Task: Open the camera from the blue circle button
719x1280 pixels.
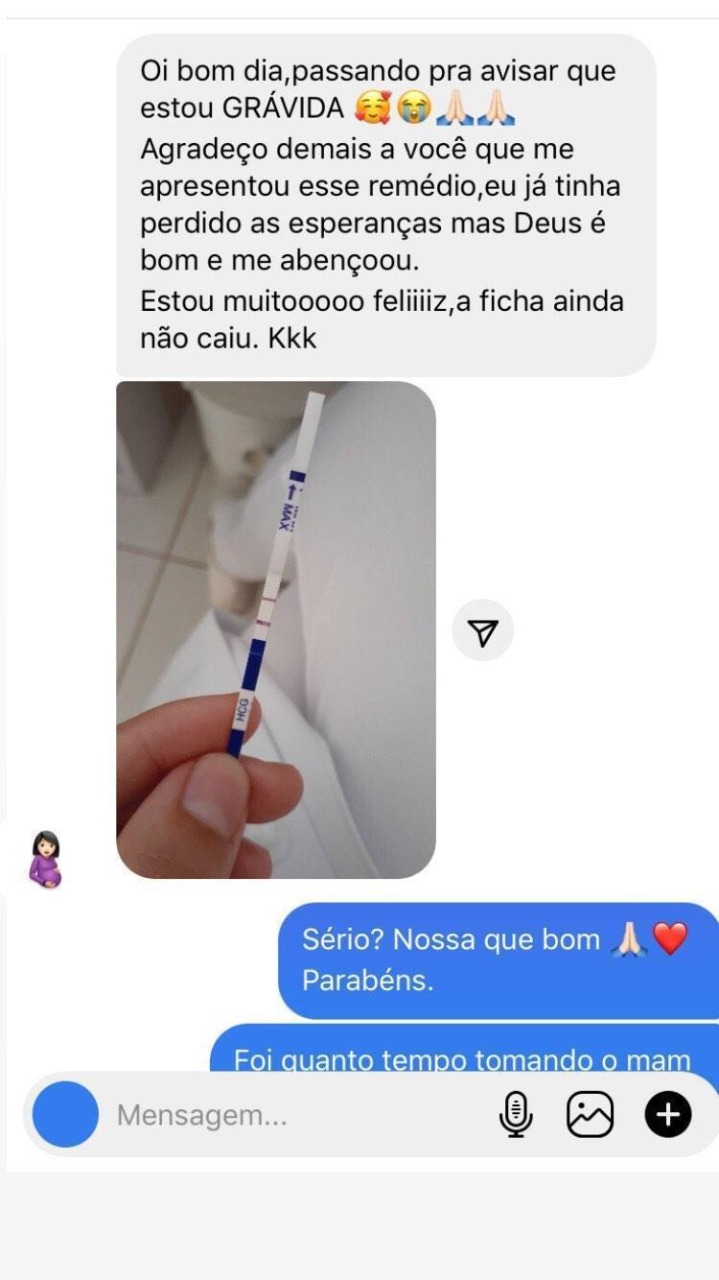Action: [x=65, y=1114]
